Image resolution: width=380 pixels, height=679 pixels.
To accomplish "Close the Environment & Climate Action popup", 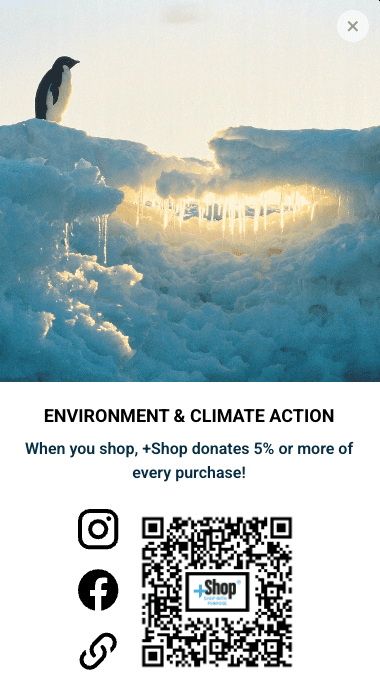I will click(353, 26).
